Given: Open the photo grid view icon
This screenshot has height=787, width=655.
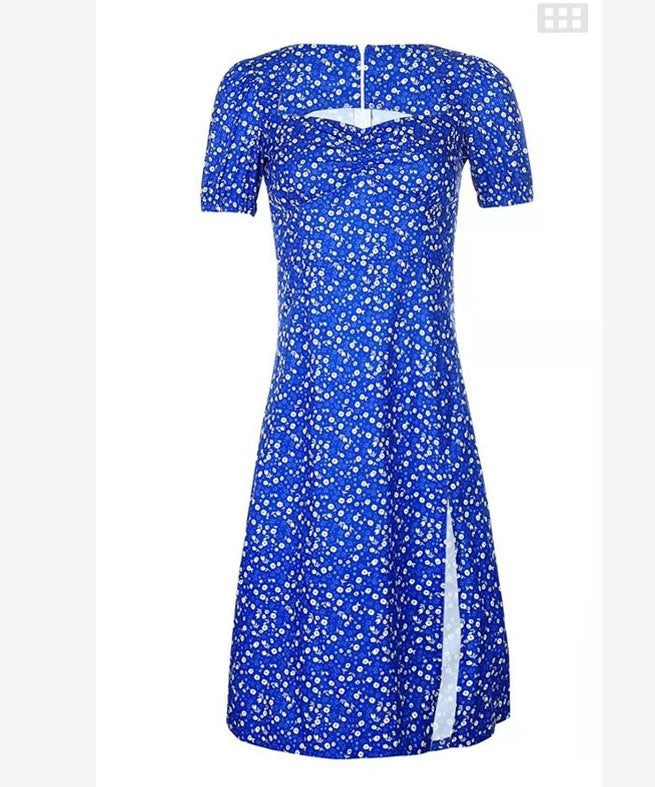Looking at the screenshot, I should (562, 18).
